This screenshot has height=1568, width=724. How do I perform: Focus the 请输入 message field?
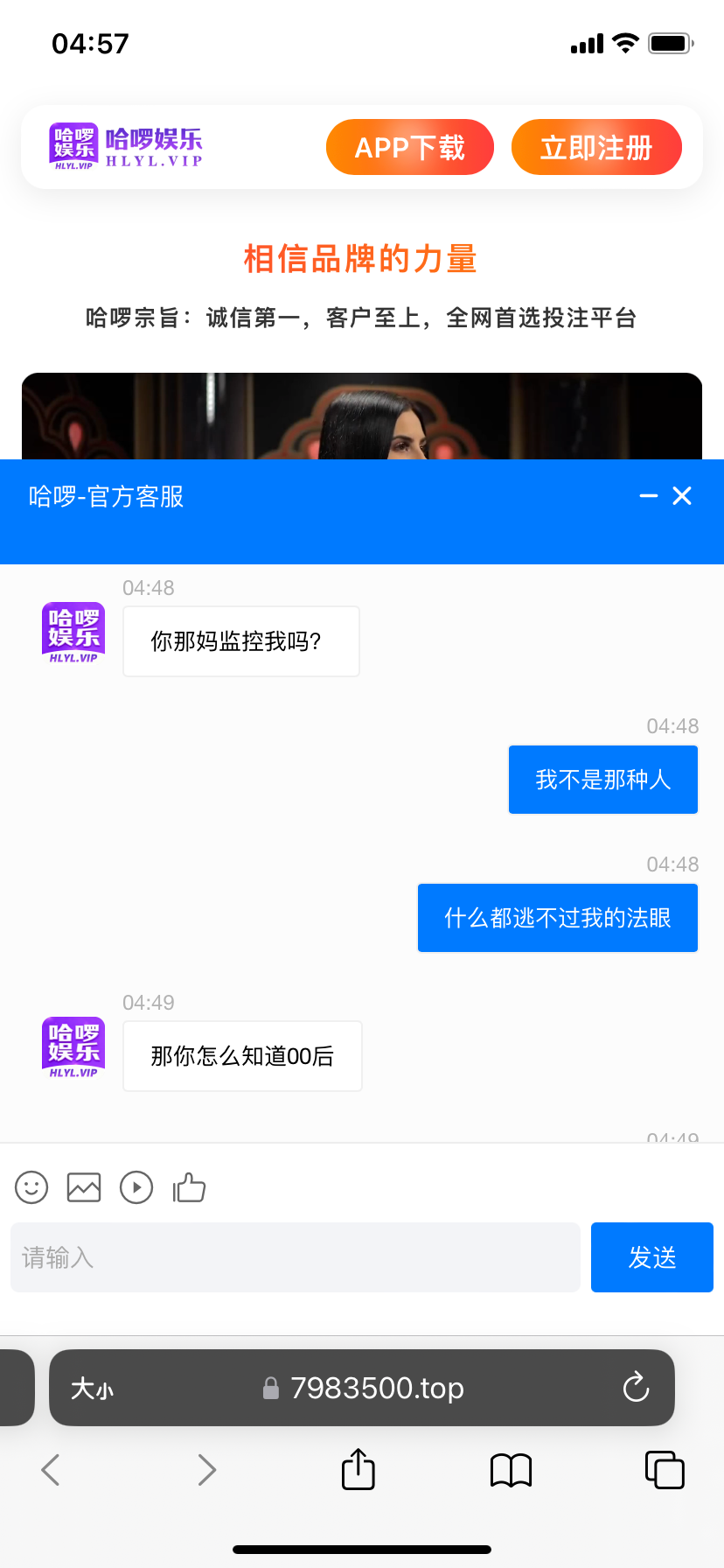click(296, 1257)
